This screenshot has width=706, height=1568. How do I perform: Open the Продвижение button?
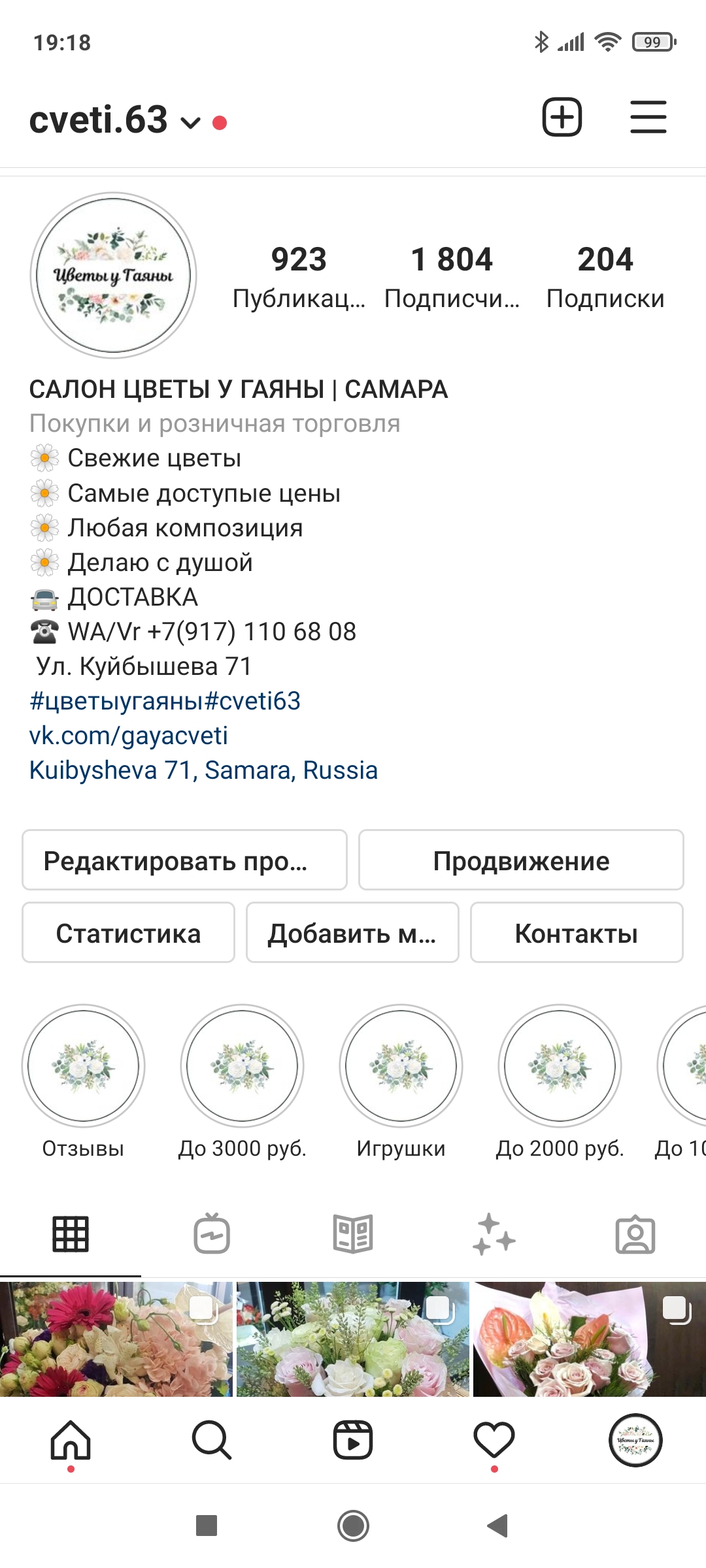(521, 860)
